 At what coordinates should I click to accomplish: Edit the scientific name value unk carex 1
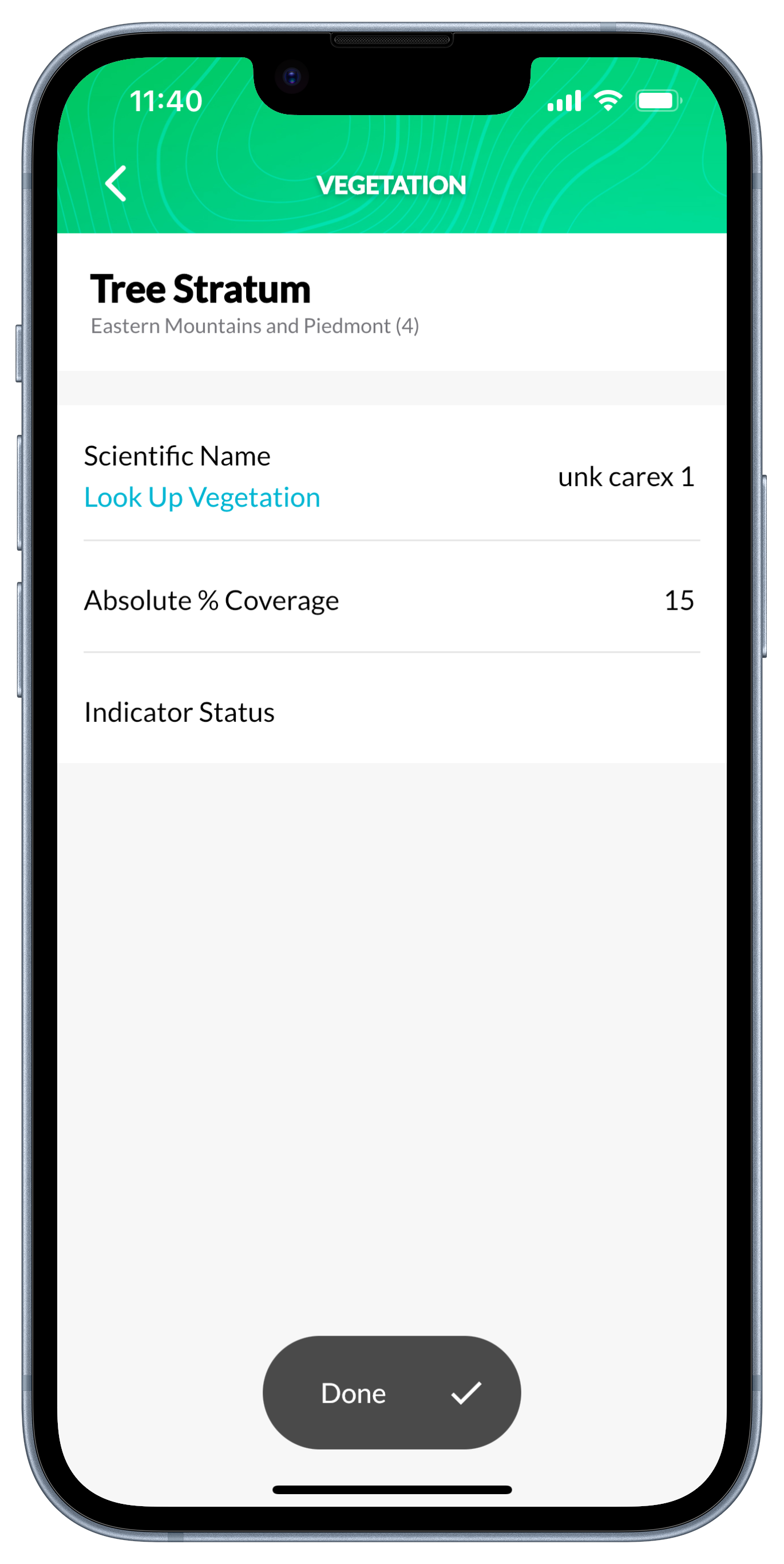[x=625, y=477]
